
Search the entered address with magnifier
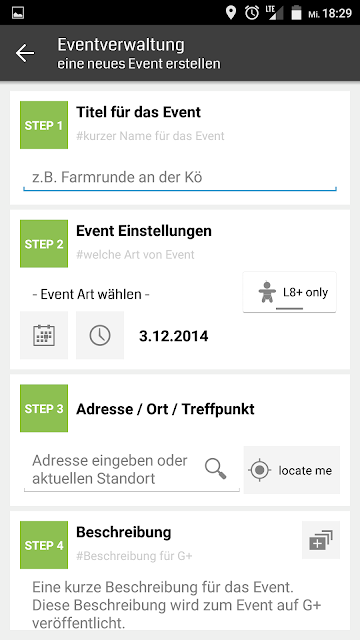point(216,469)
